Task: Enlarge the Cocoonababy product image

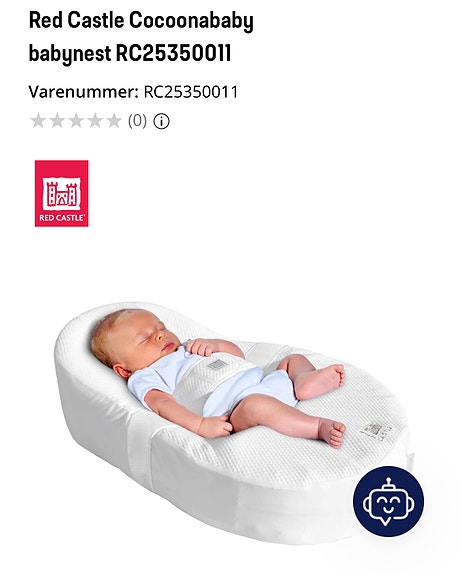Action: (x=233, y=420)
